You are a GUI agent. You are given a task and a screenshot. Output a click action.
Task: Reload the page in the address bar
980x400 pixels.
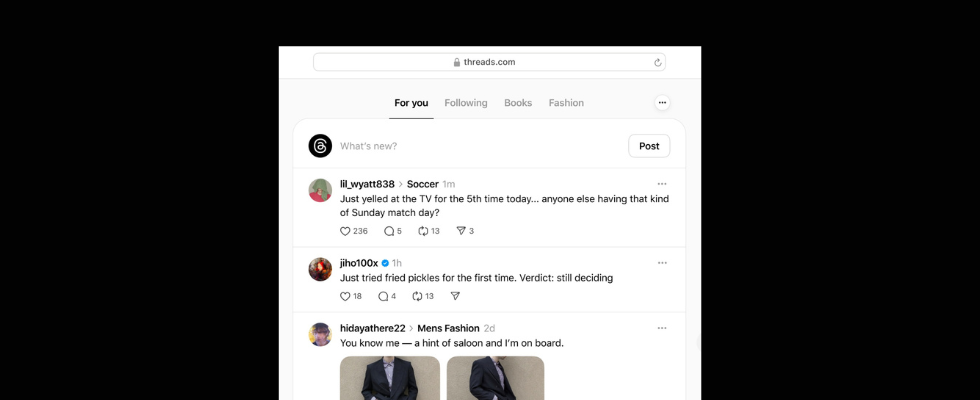[657, 62]
